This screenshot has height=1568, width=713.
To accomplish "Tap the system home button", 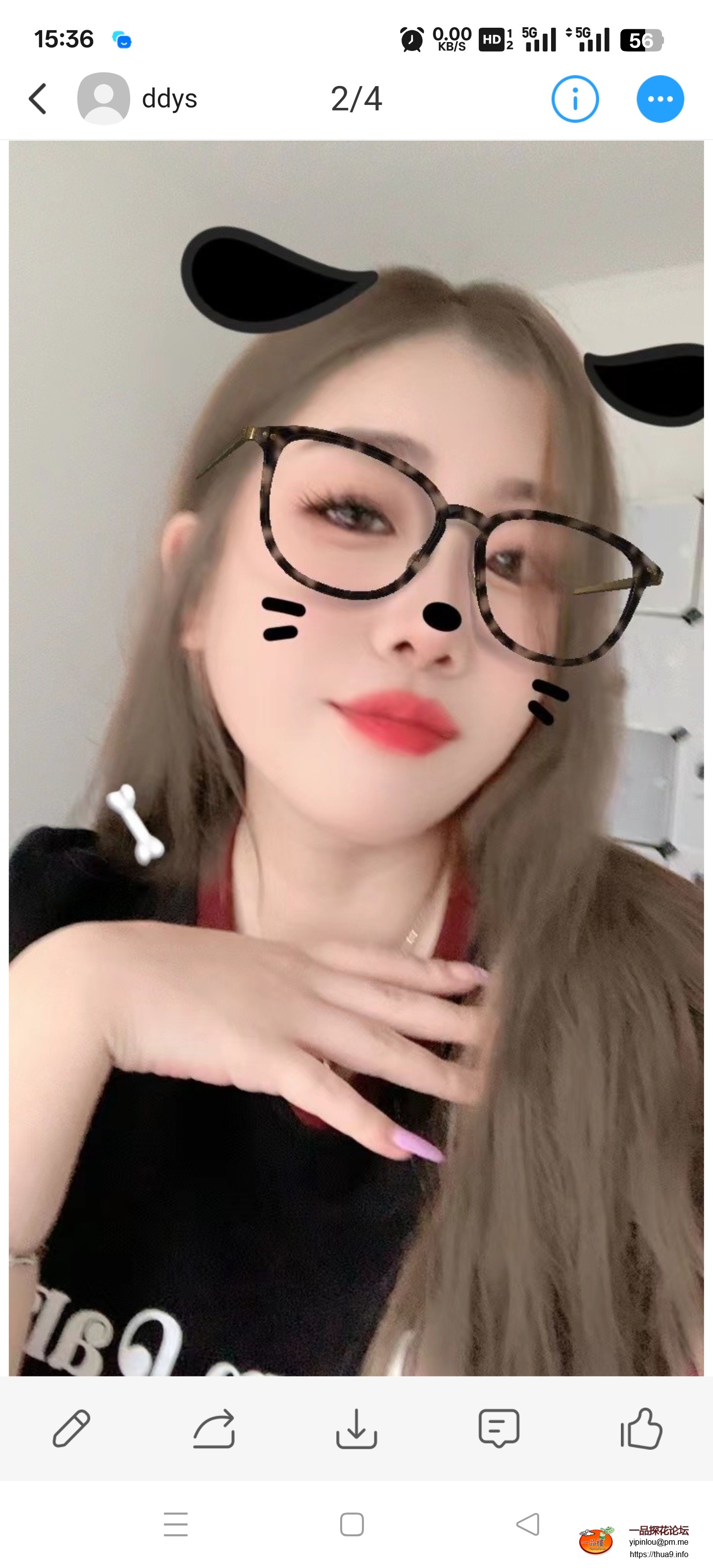I will click(x=352, y=1524).
